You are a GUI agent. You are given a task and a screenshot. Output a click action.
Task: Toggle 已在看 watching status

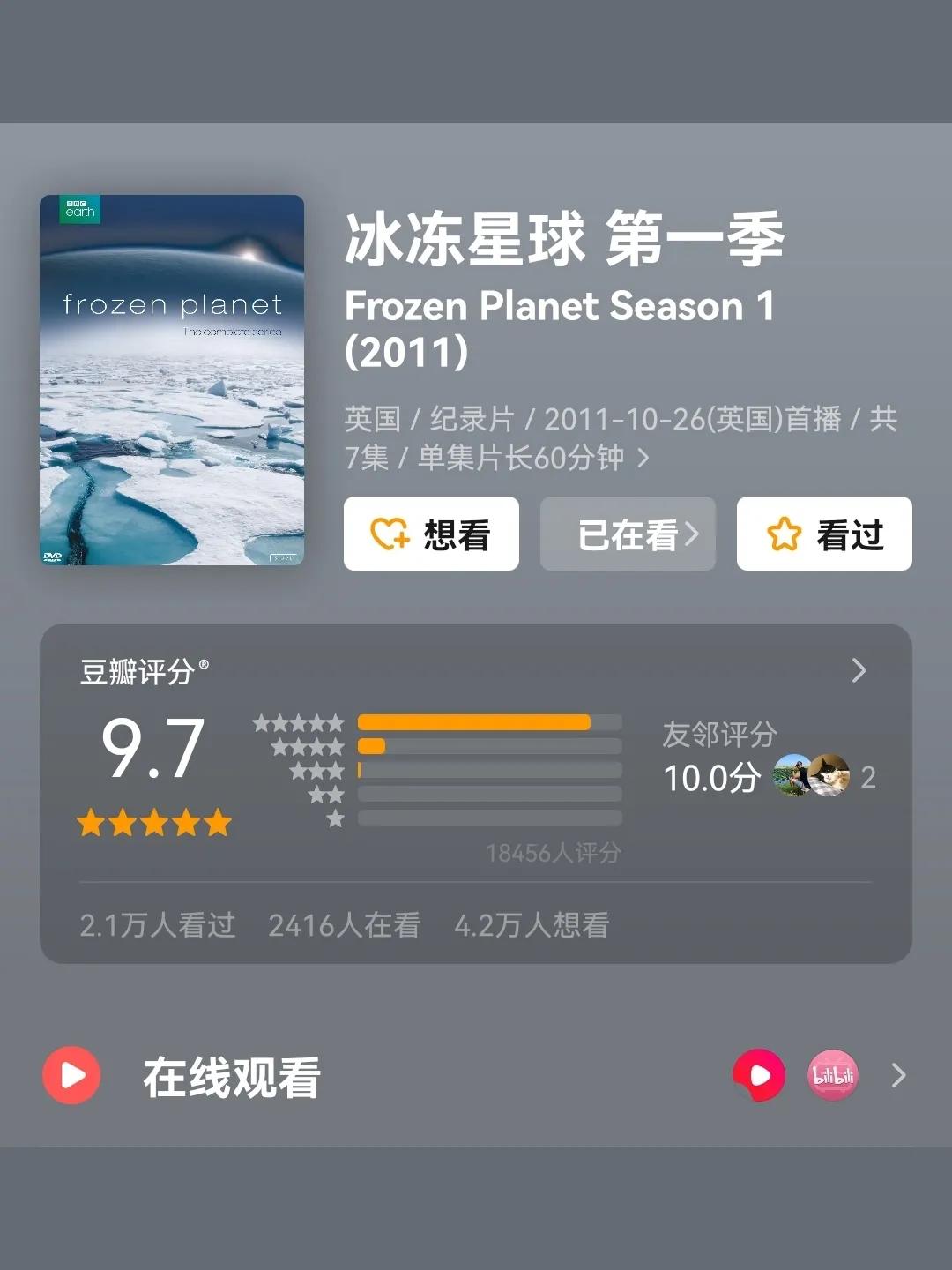[627, 534]
